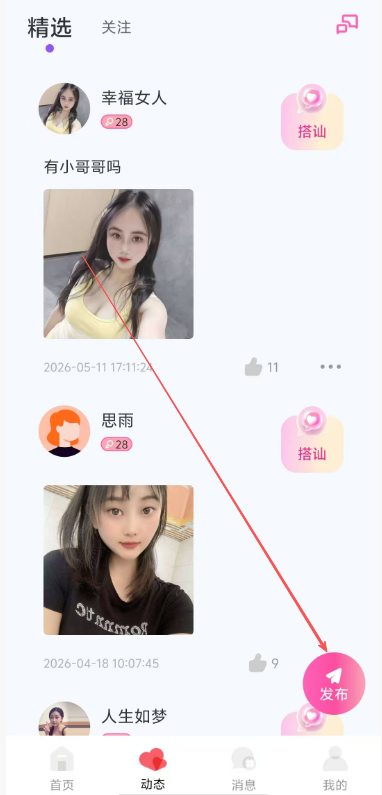Tap the 发布 floating publish button

[x=334, y=683]
